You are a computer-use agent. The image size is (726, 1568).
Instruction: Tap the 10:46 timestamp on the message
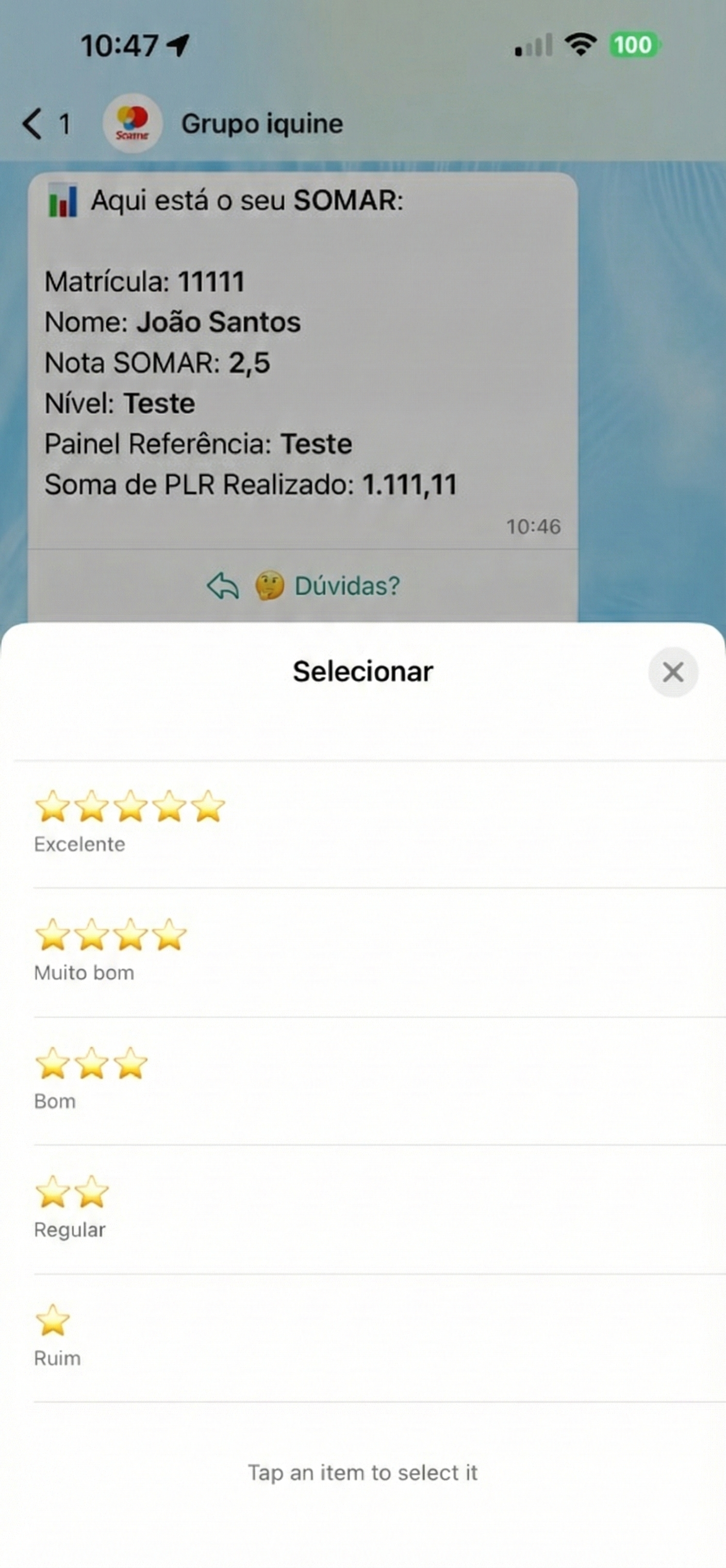coord(534,528)
